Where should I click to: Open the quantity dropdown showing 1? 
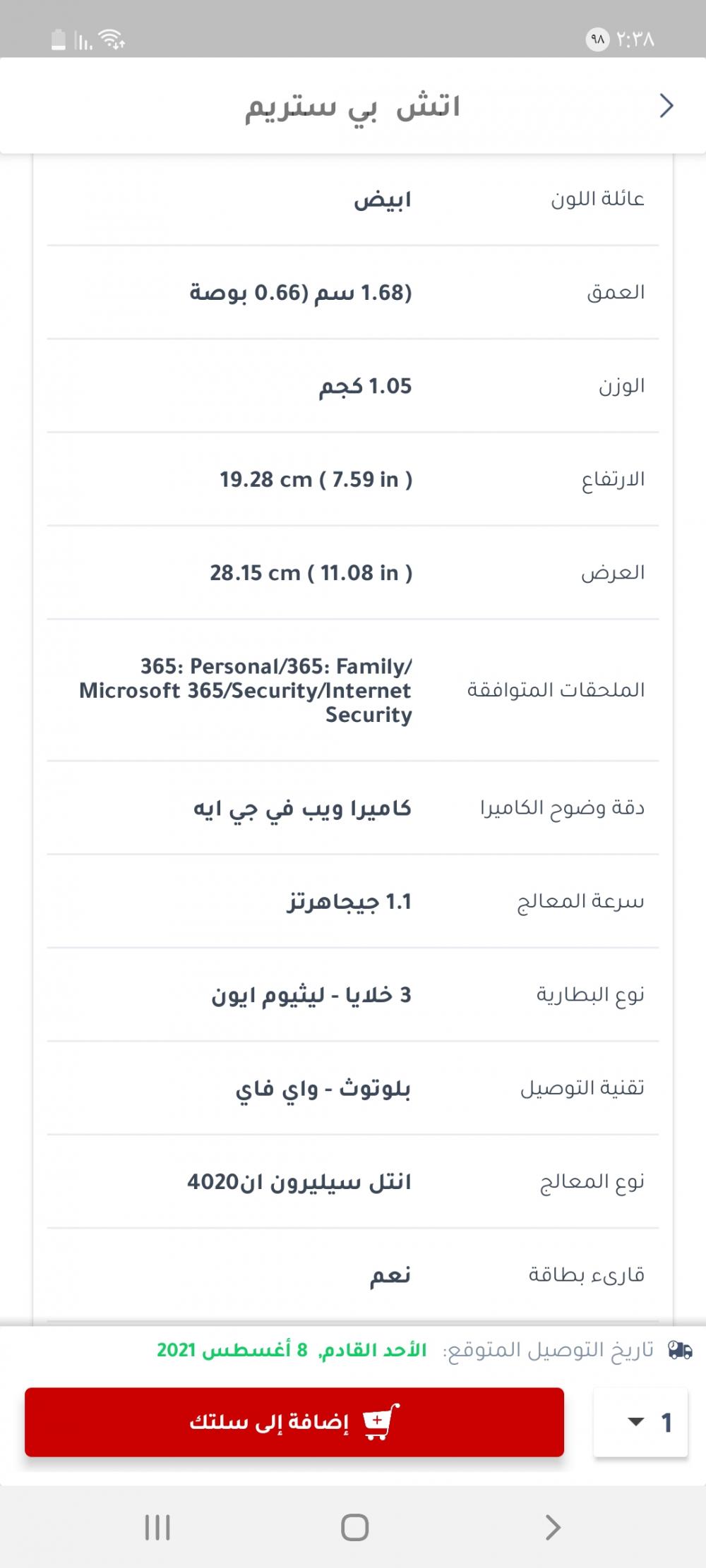coord(640,1422)
